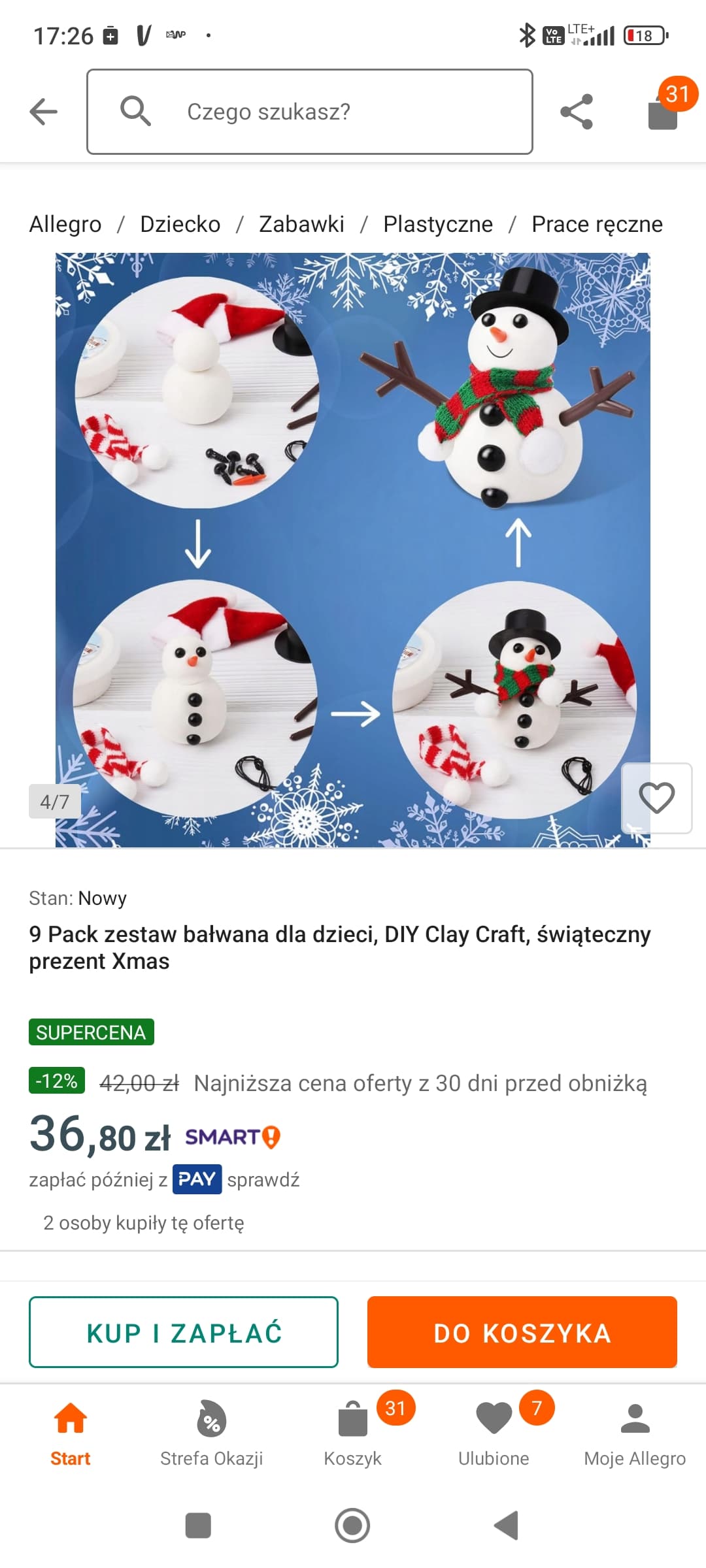Image resolution: width=706 pixels, height=1568 pixels.
Task: Share this offer
Action: (x=577, y=112)
